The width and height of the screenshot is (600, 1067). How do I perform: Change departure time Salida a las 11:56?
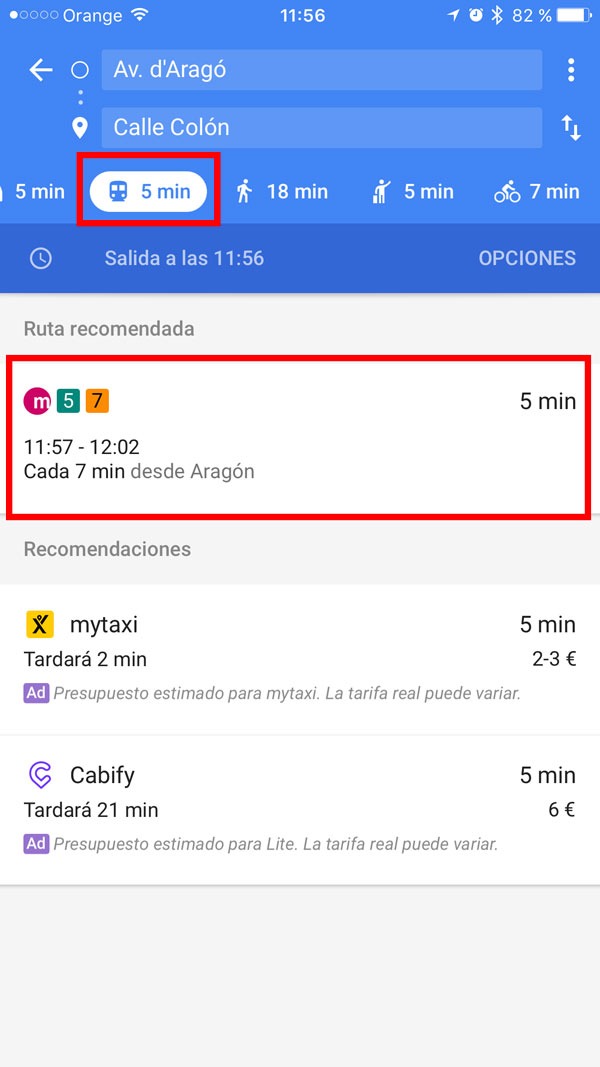click(183, 258)
